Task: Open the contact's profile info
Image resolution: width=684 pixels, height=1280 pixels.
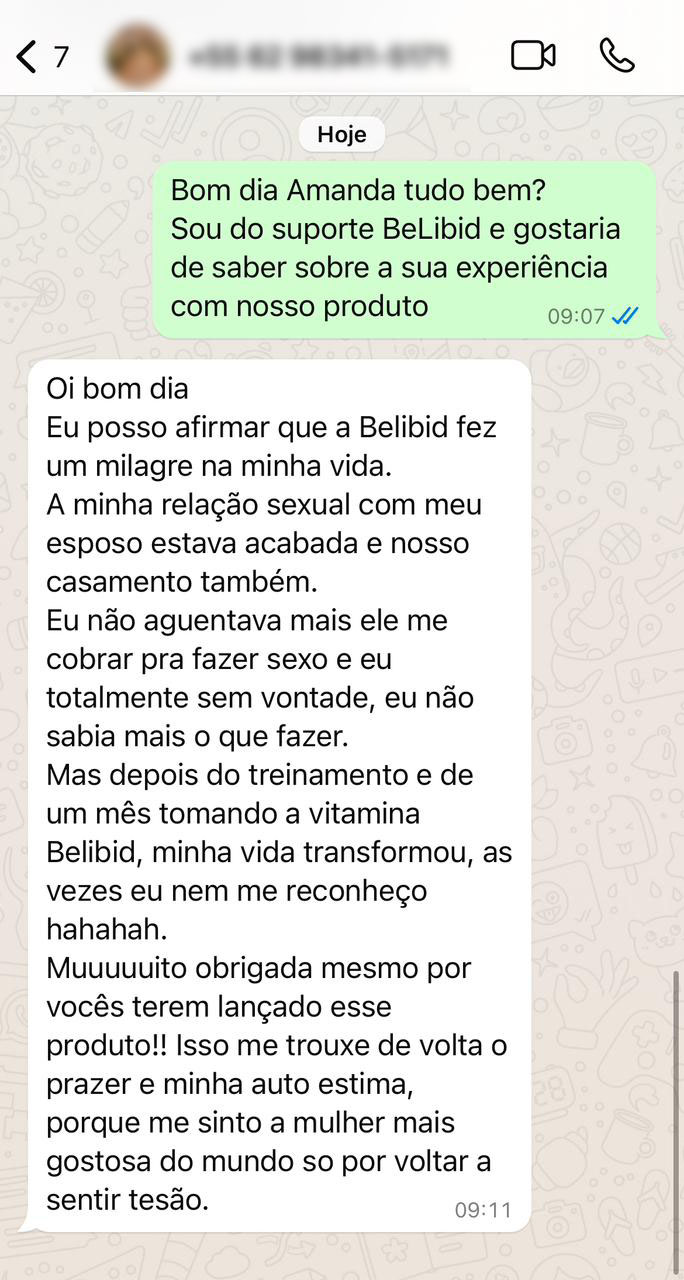Action: pyautogui.click(x=300, y=55)
